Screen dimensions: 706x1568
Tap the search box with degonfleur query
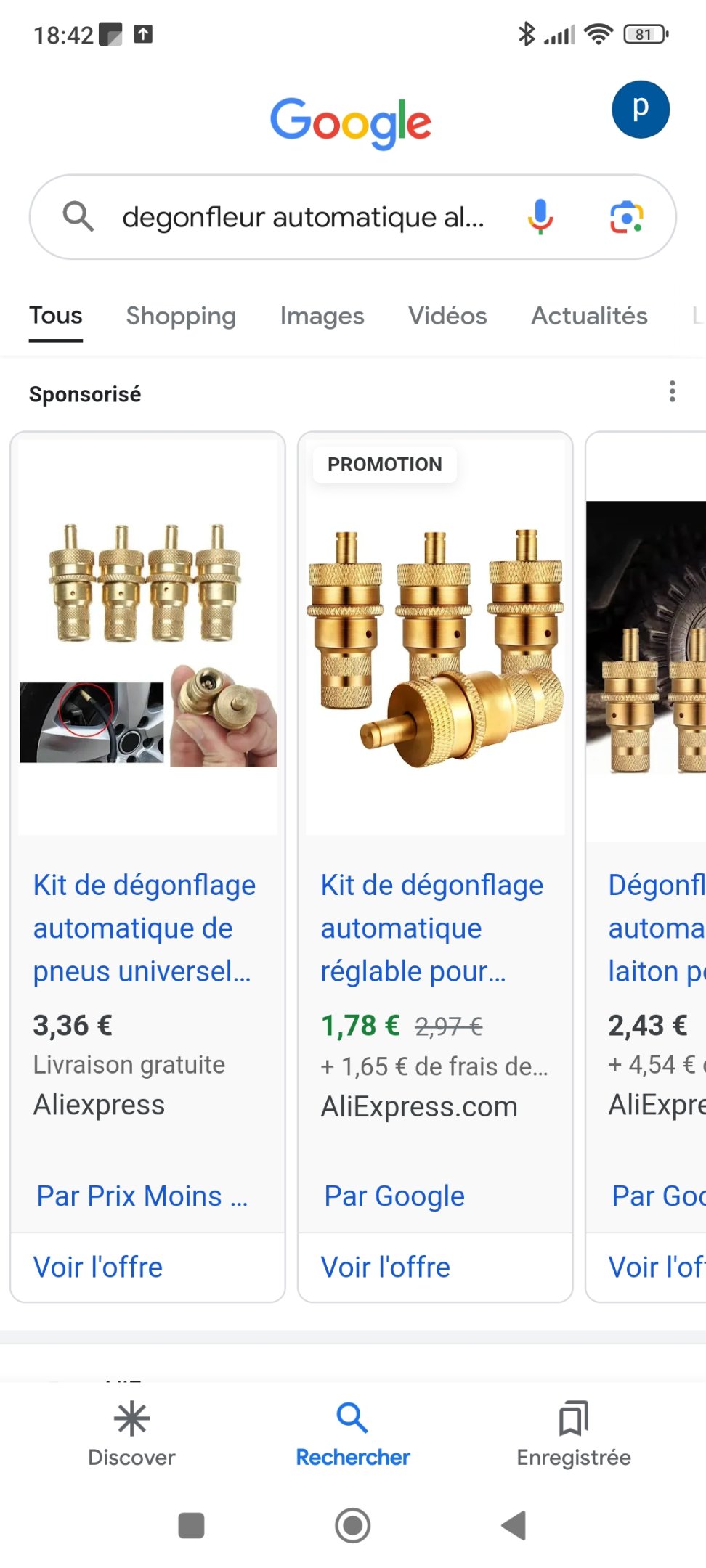303,217
